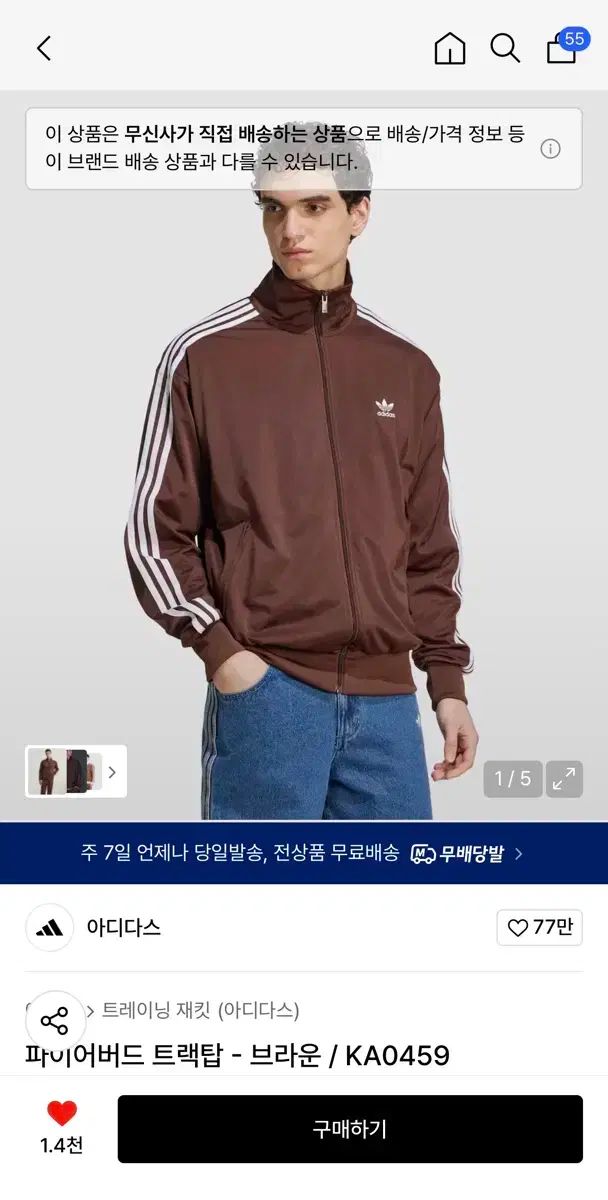Tap the info icon in the shipping notice
The height and width of the screenshot is (1200, 608).
click(550, 149)
